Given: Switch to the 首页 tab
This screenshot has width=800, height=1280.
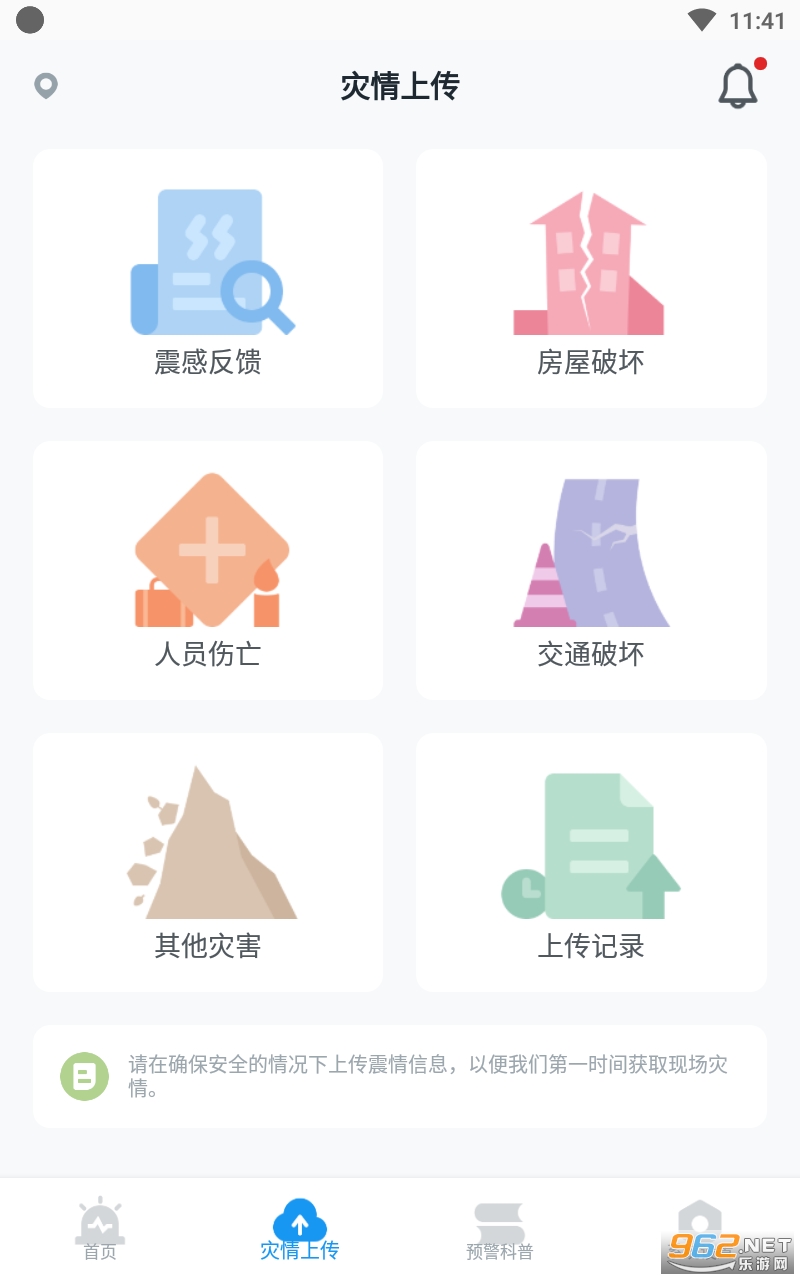Looking at the screenshot, I should pyautogui.click(x=100, y=1230).
